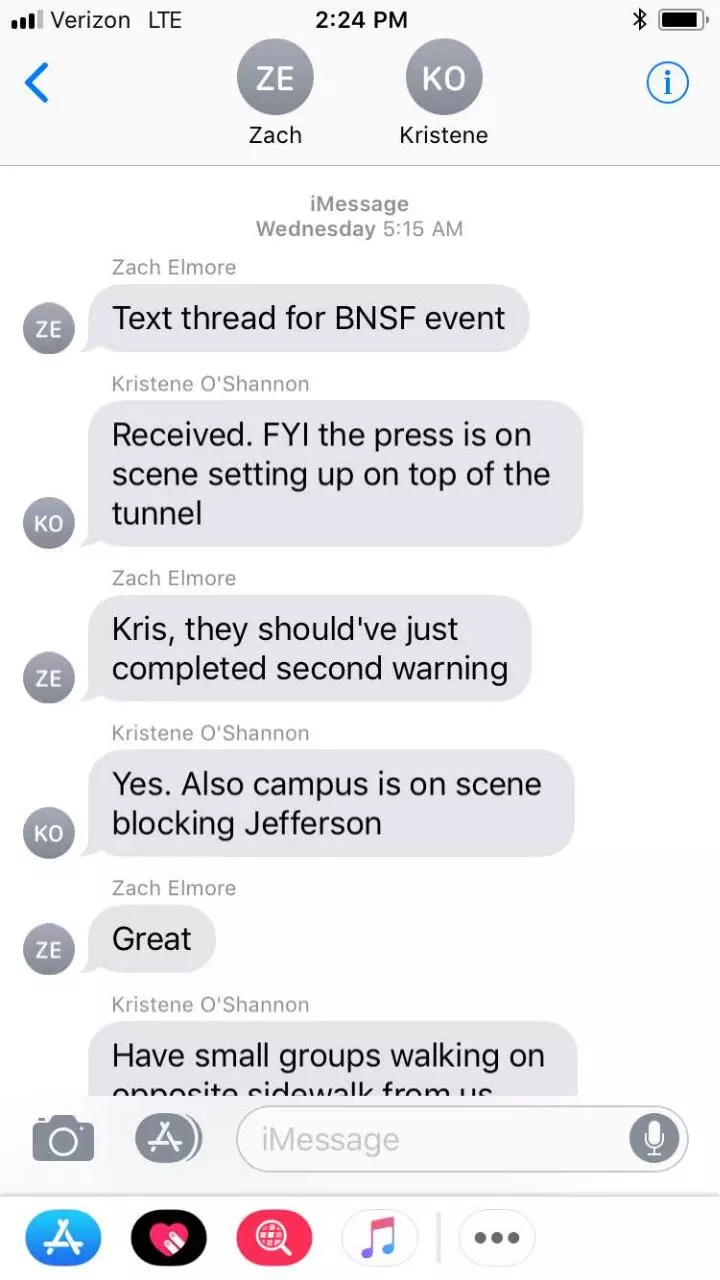Image resolution: width=720 pixels, height=1280 pixels.
Task: Tap Zach's contact avatar in header
Action: point(275,78)
